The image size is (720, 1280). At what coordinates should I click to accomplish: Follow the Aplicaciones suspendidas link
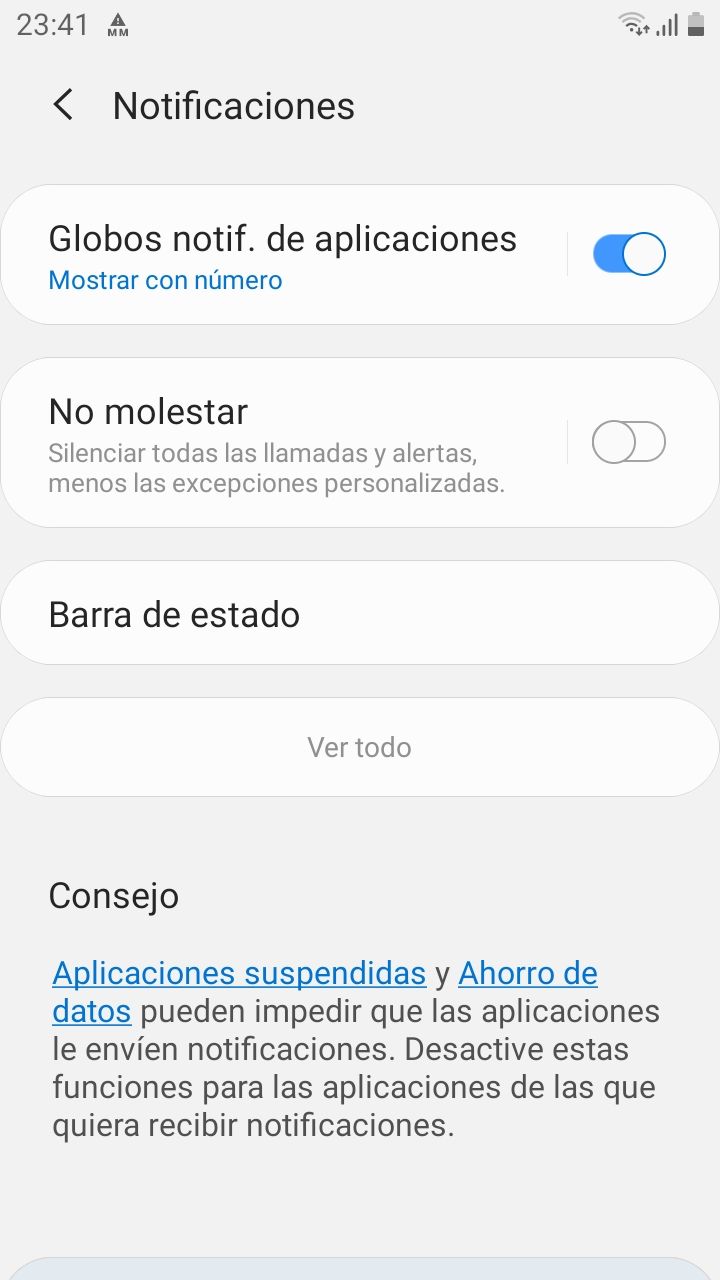tap(239, 973)
